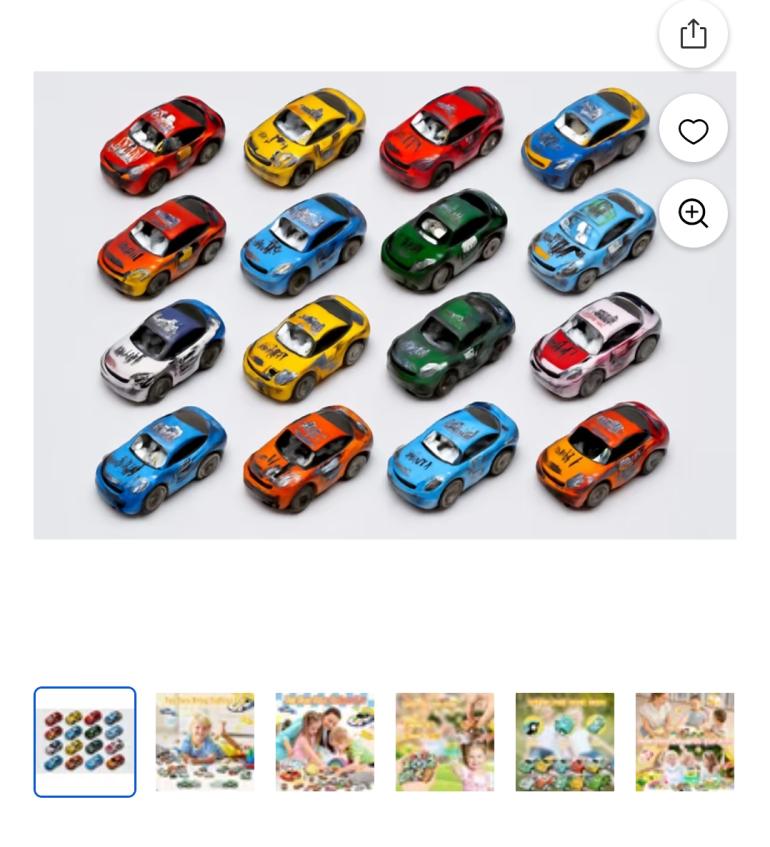Tap the magnifier icon to zoom the image

click(x=693, y=213)
